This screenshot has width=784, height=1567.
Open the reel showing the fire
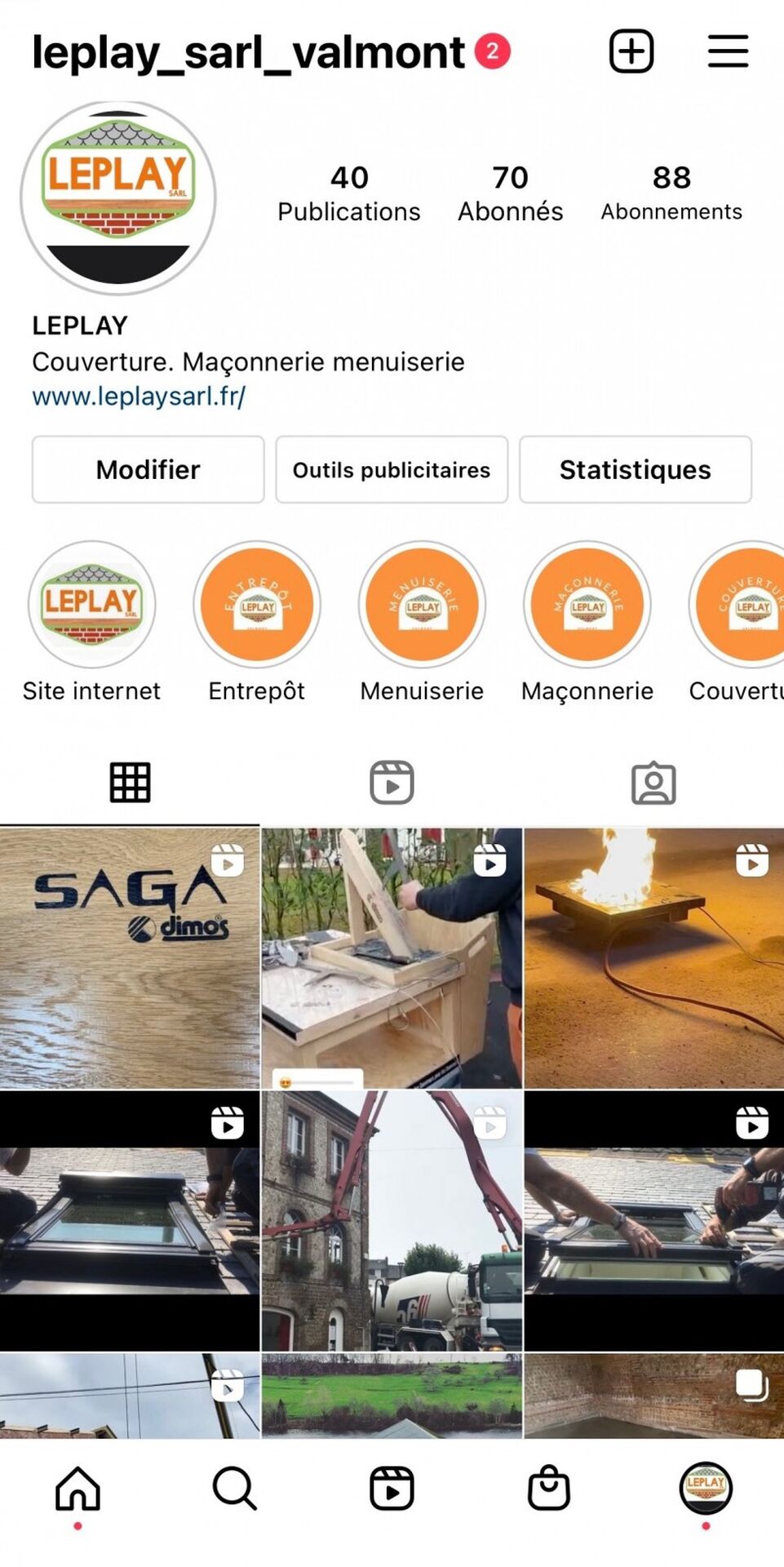tap(653, 958)
